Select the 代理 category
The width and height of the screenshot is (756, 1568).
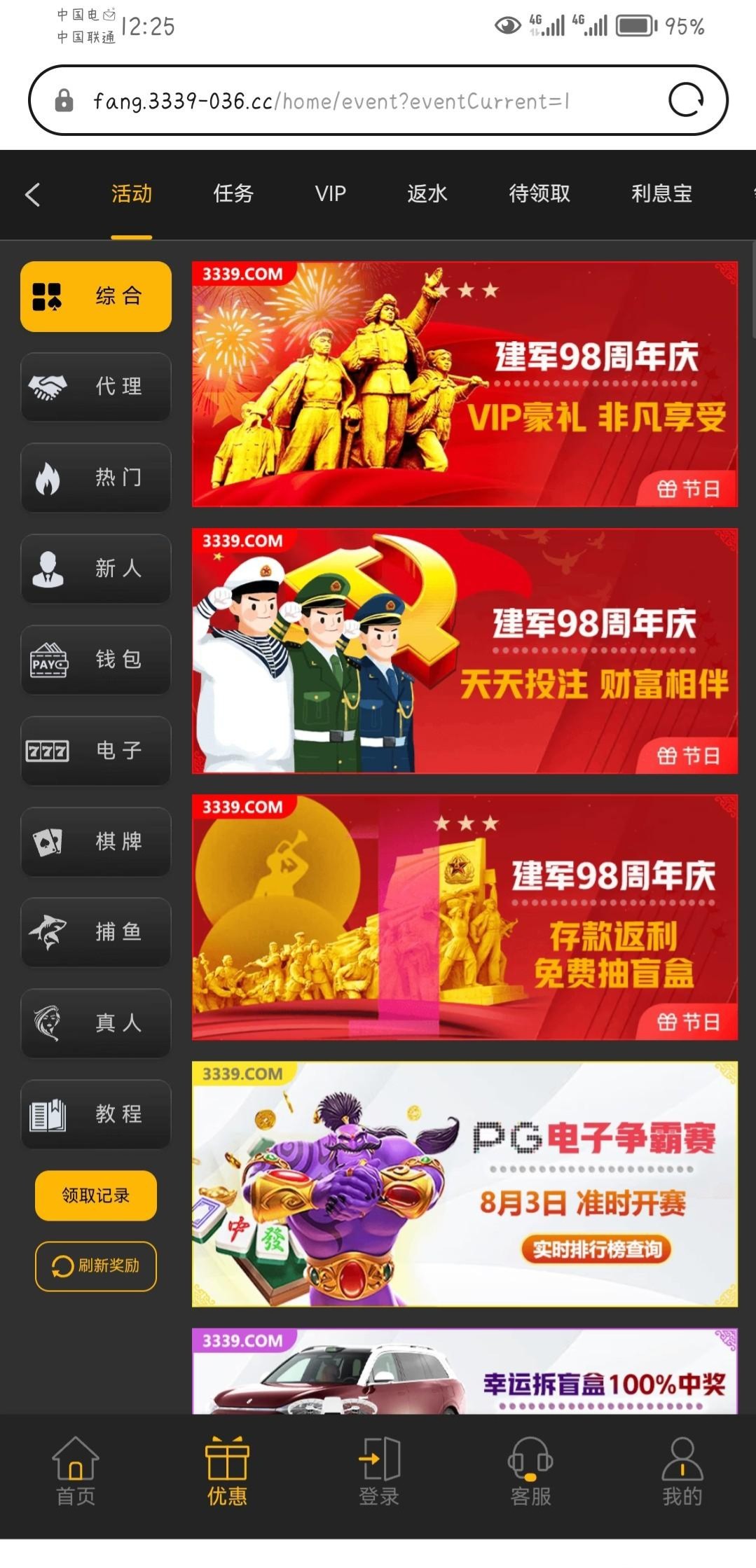pyautogui.click(x=96, y=387)
